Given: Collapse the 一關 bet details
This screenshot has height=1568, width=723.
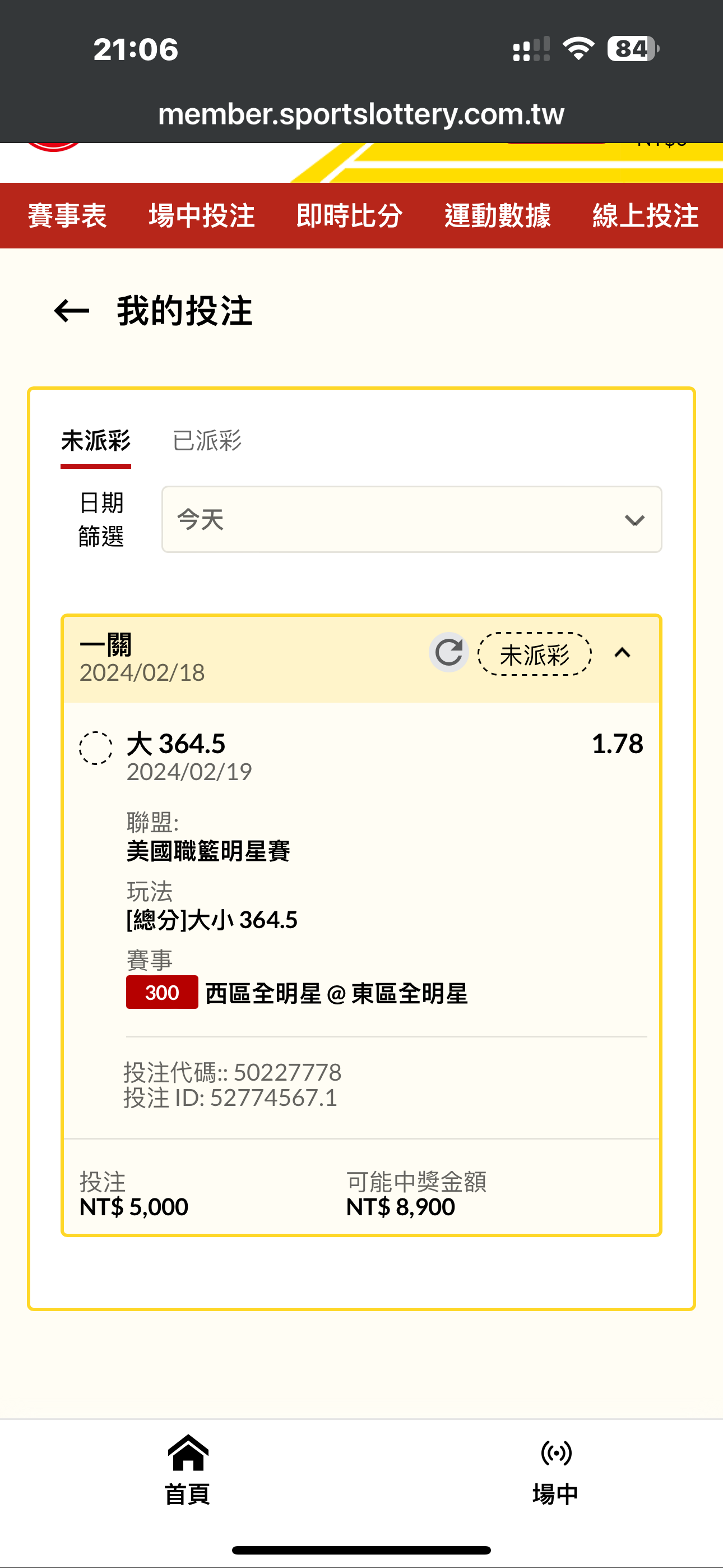Looking at the screenshot, I should [x=622, y=653].
